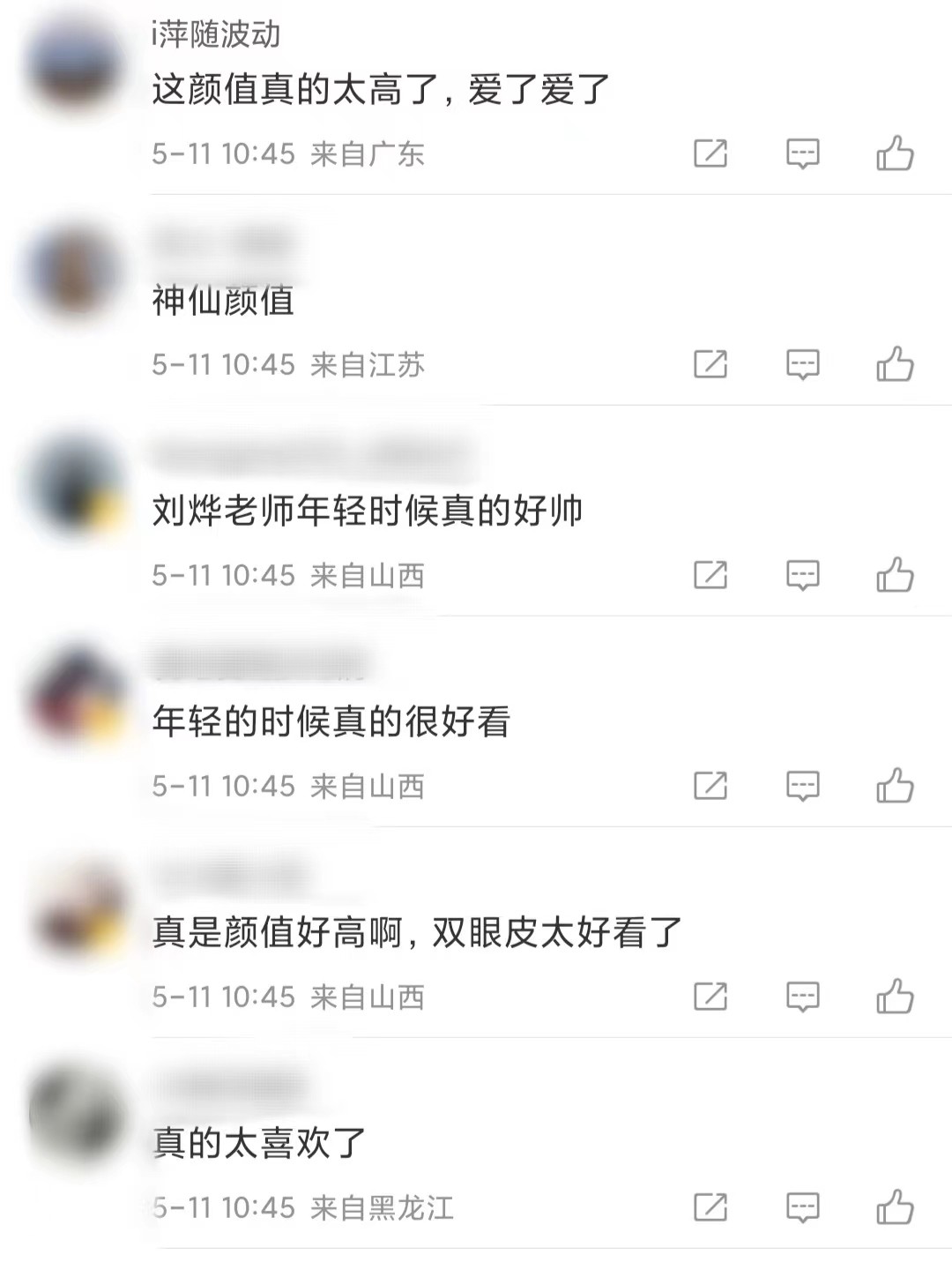This screenshot has height=1270, width=952.
Task: Open i萍随波动's profile avatar
Action: (75, 62)
